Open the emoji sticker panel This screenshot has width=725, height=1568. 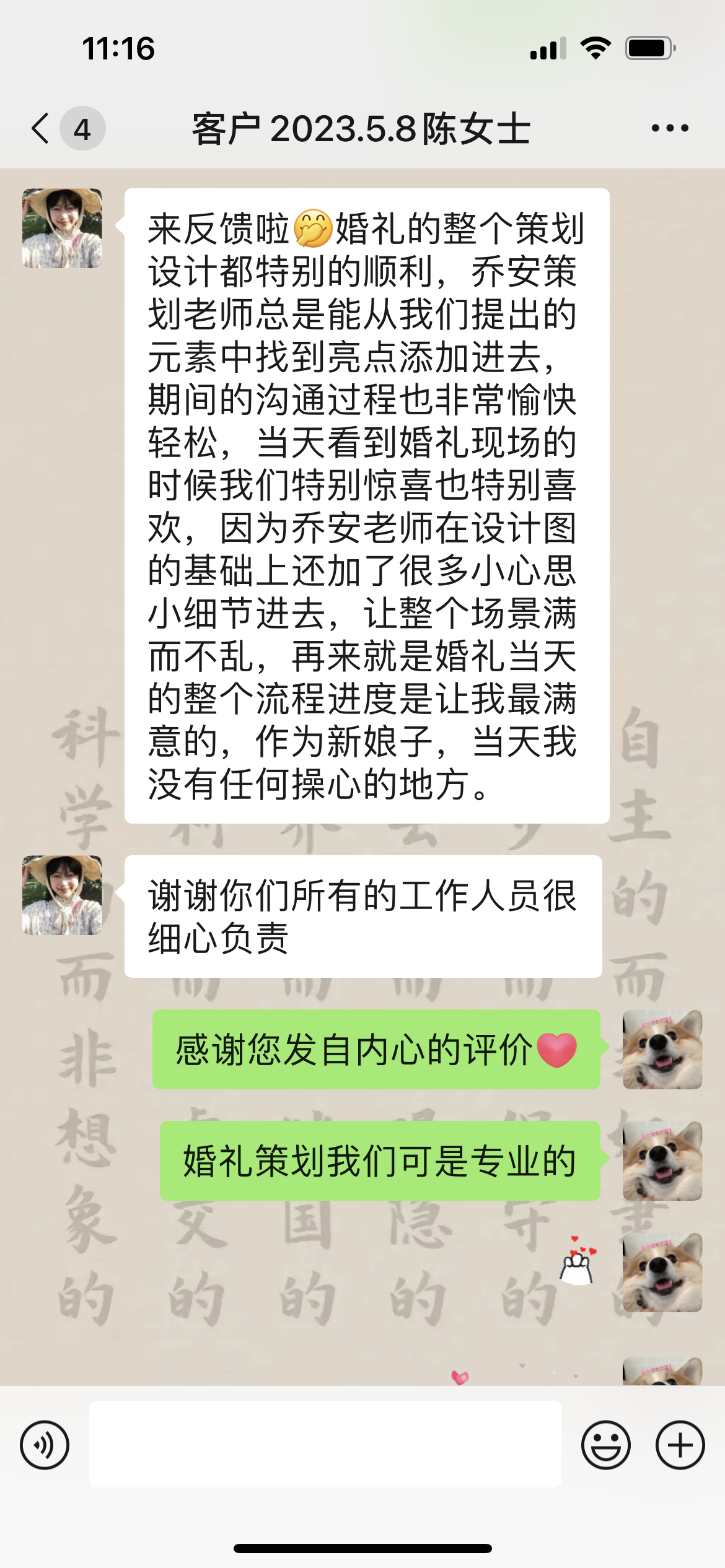pyautogui.click(x=605, y=1445)
